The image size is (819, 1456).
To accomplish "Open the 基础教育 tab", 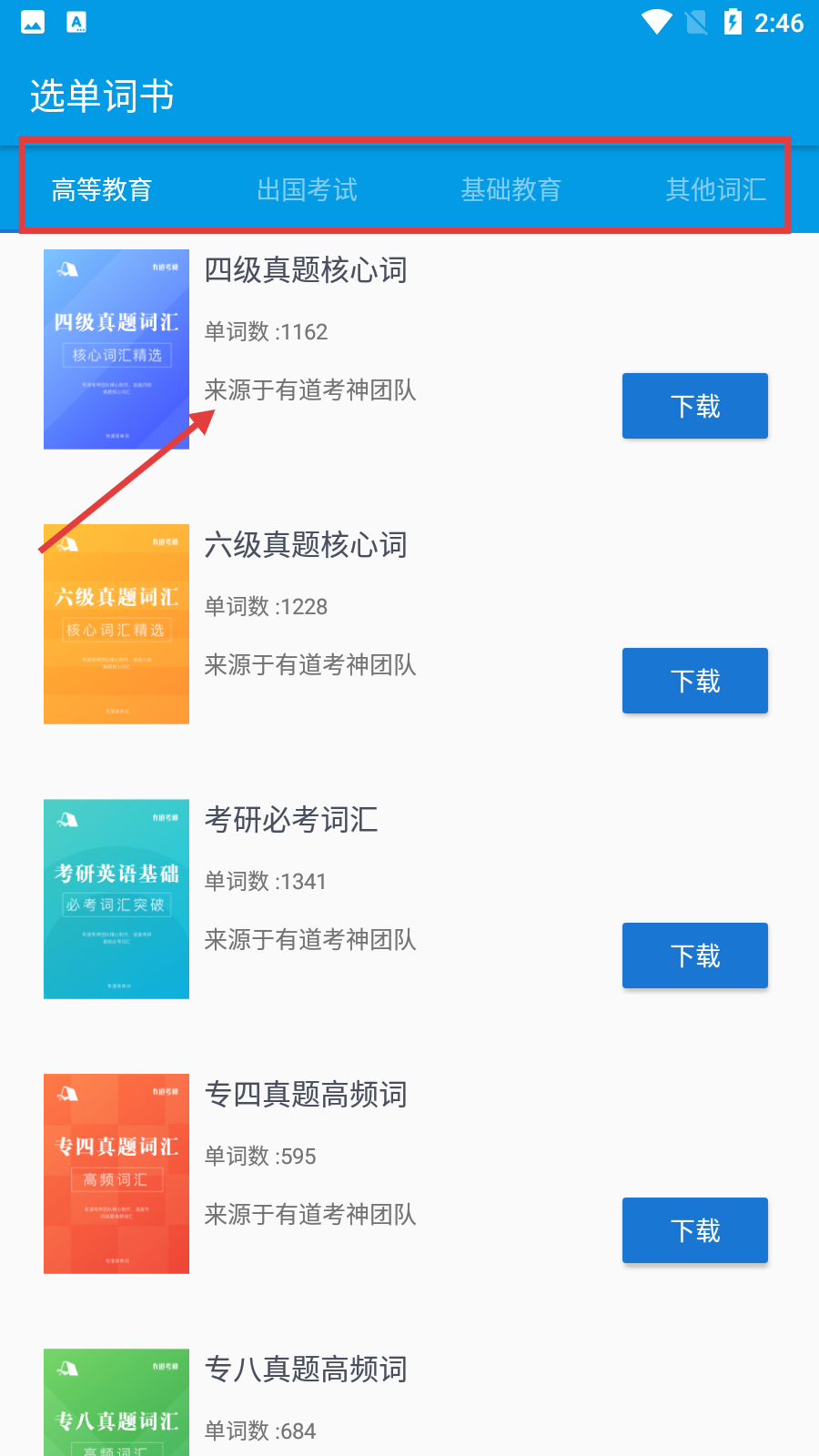I will (x=511, y=189).
